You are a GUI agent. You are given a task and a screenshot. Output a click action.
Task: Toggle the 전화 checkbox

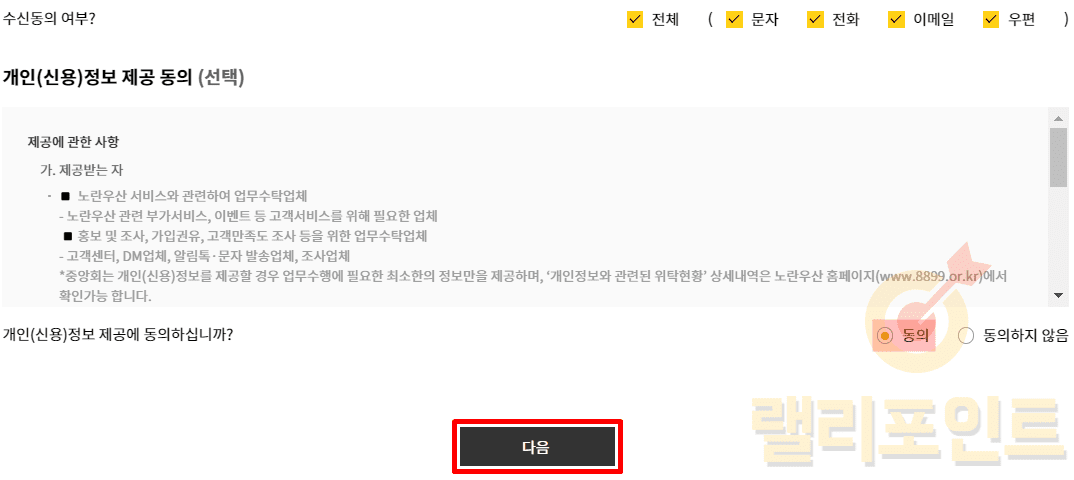coord(815,19)
